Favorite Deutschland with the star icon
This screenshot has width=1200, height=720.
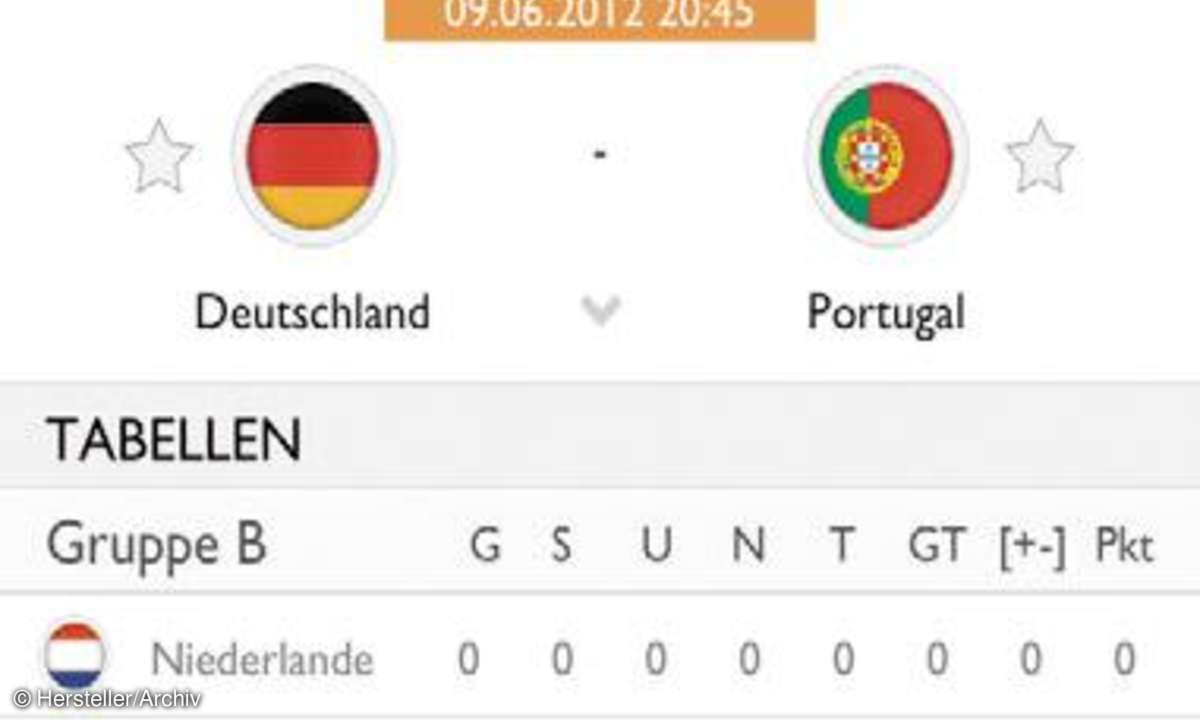(159, 157)
